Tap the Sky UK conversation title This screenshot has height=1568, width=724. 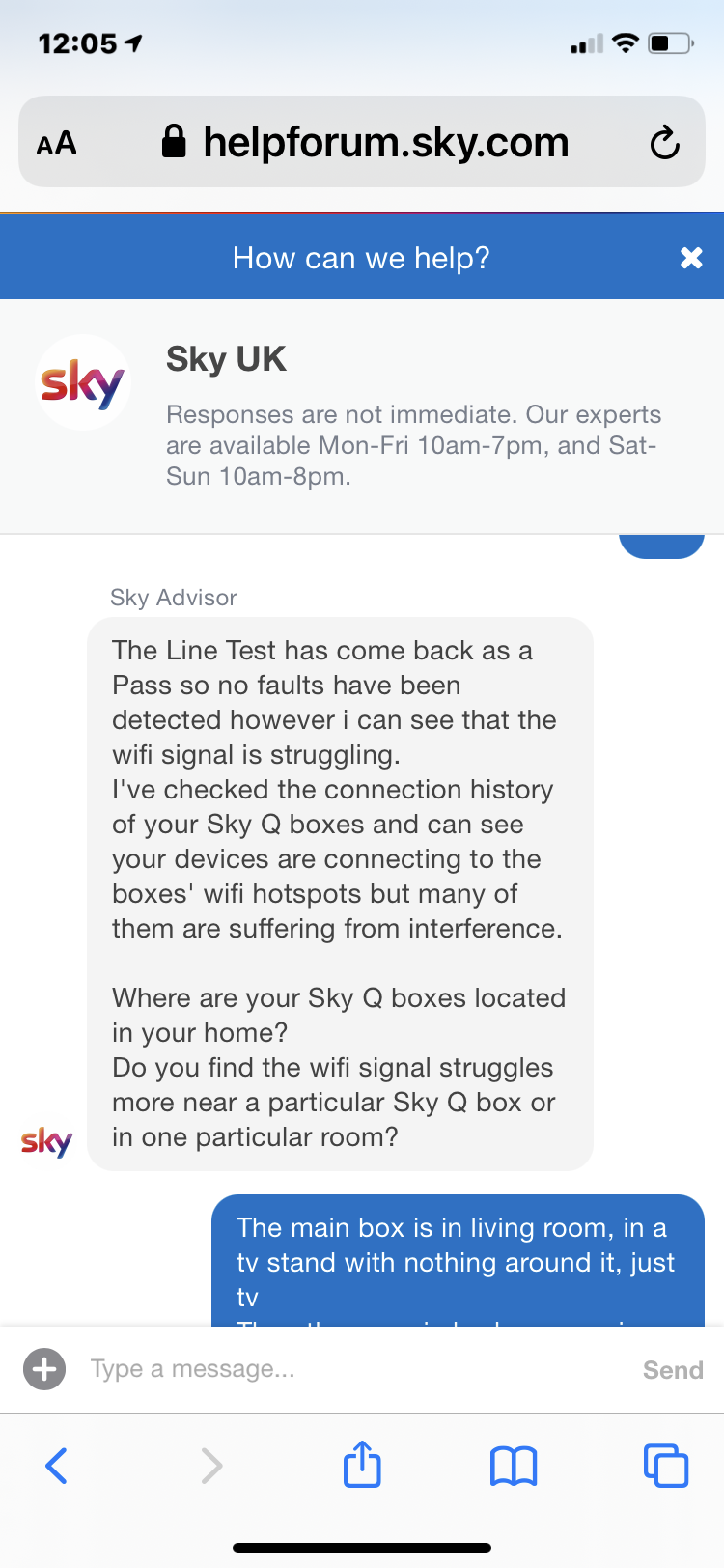pyautogui.click(x=226, y=358)
